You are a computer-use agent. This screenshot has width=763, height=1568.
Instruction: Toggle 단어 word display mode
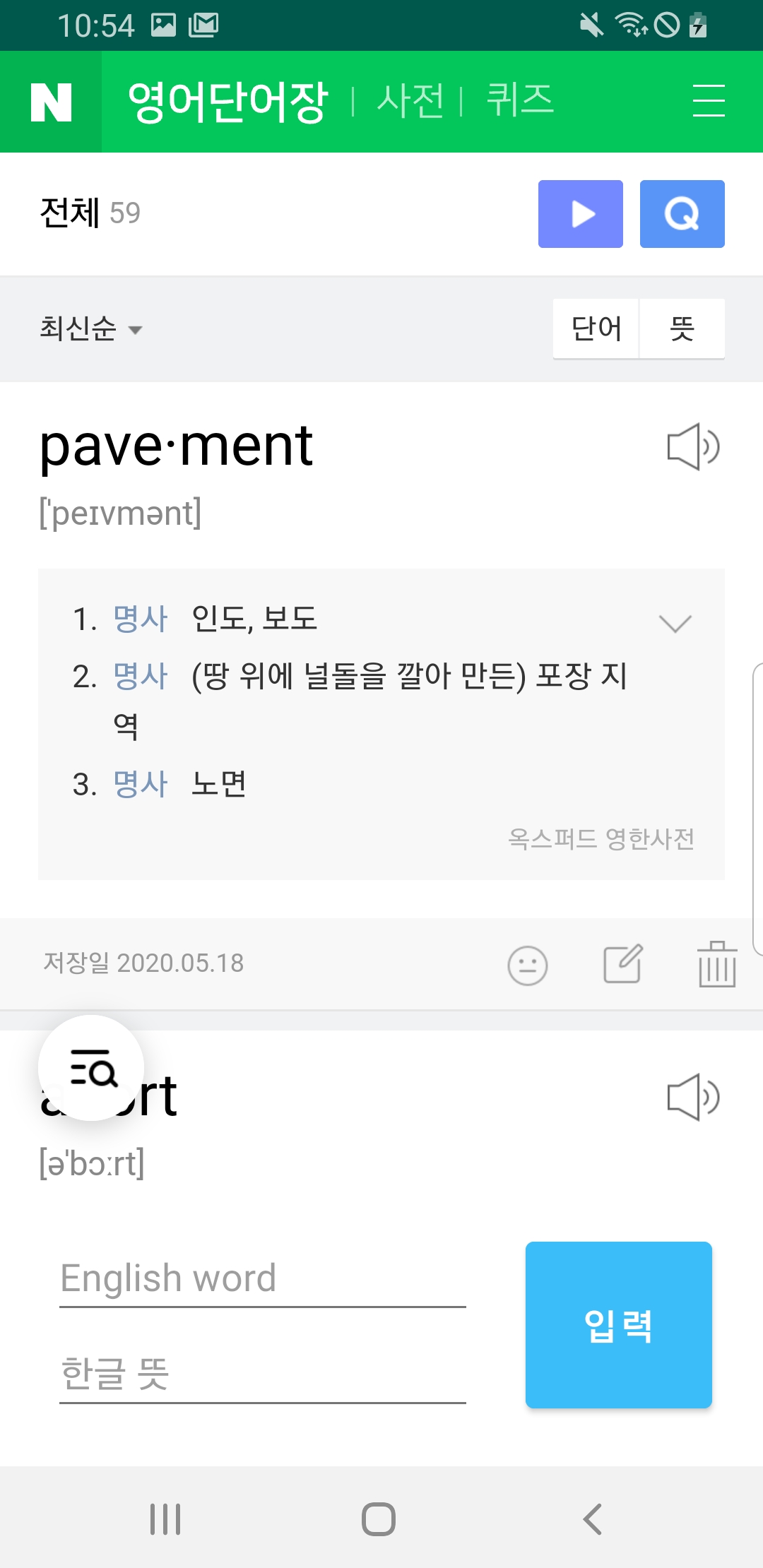[x=596, y=328]
